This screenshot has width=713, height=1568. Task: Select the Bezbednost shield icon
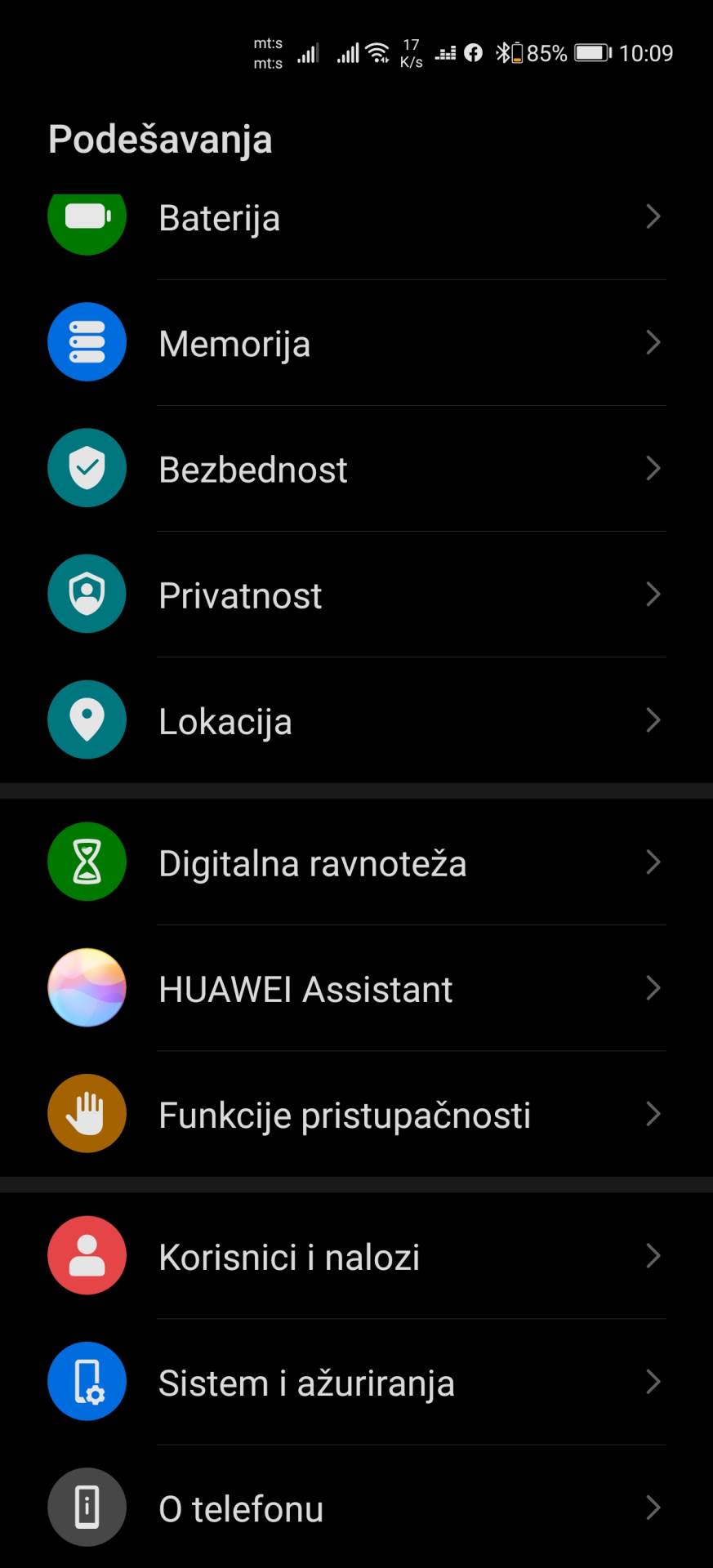87,467
